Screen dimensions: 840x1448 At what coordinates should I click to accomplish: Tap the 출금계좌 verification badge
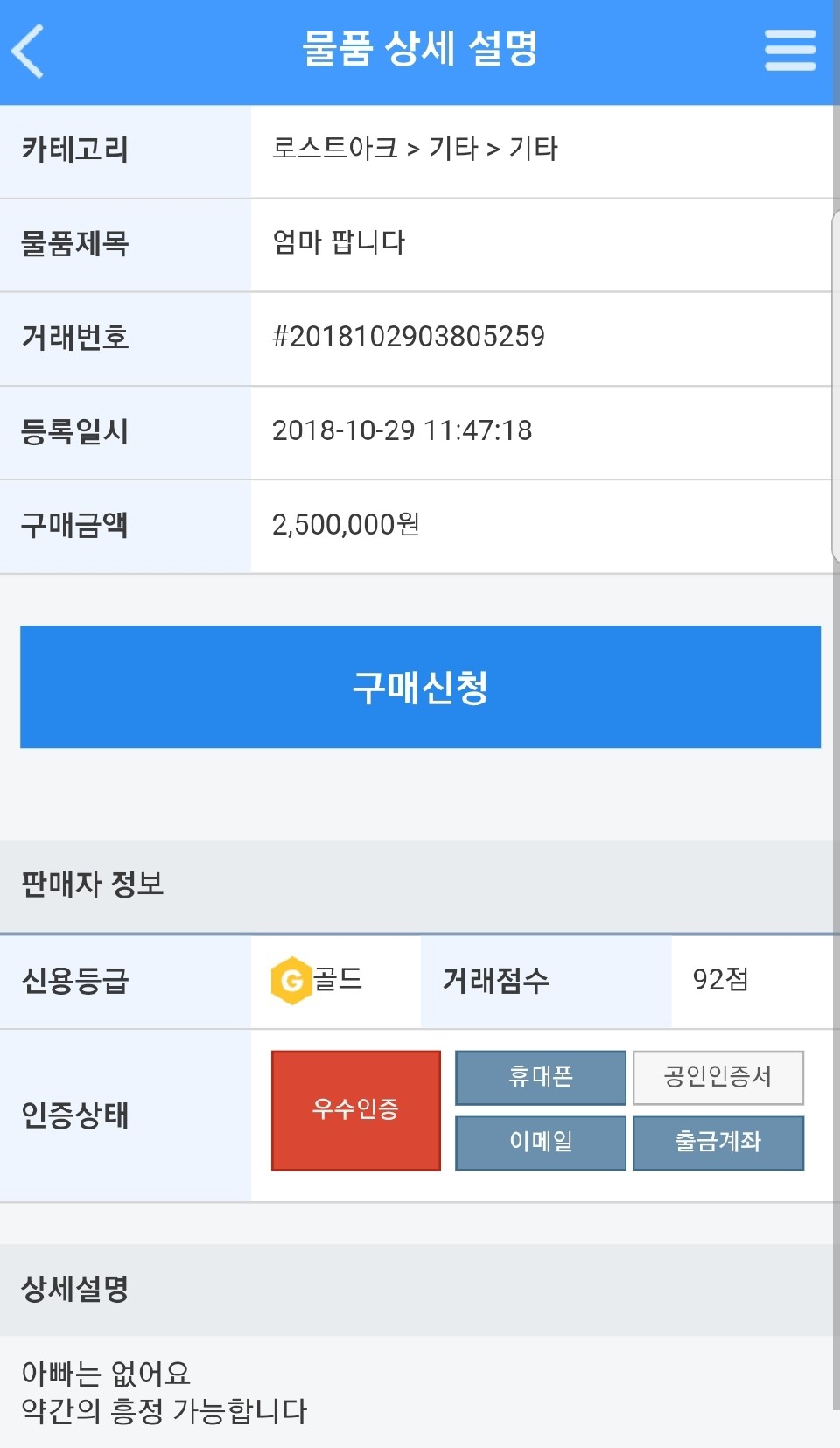pyautogui.click(x=717, y=1142)
